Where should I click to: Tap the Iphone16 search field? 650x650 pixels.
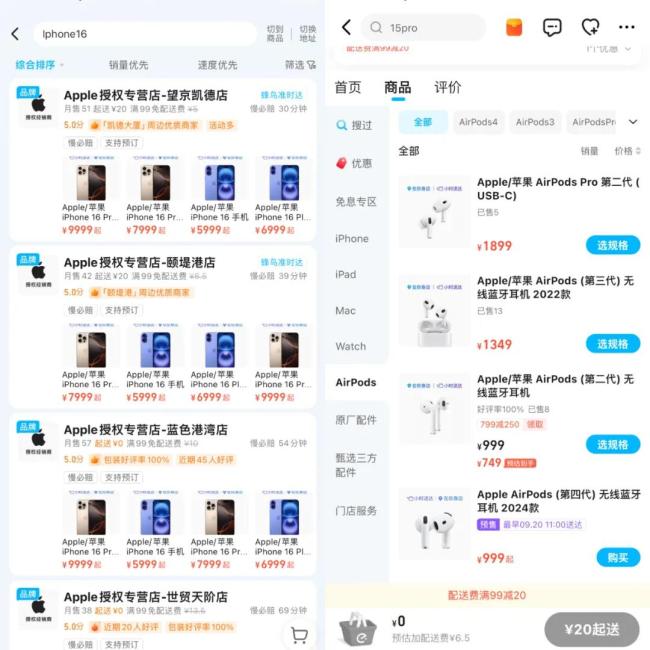[140, 34]
